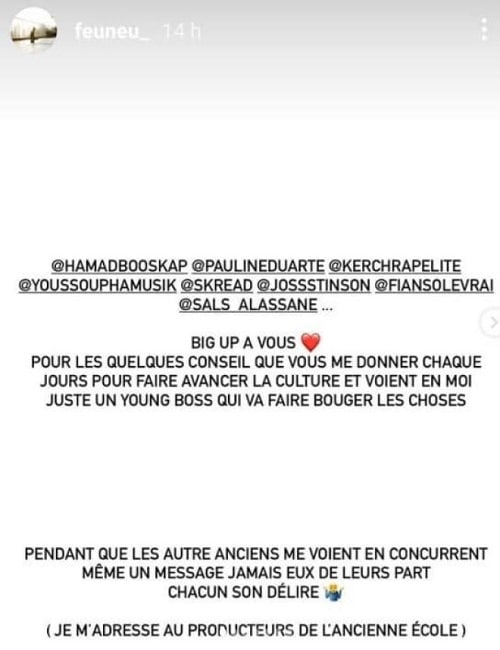Viewport: 500px width, 650px height.
Task: Visit the @KERCHRAPELITE mention
Action: click(395, 266)
